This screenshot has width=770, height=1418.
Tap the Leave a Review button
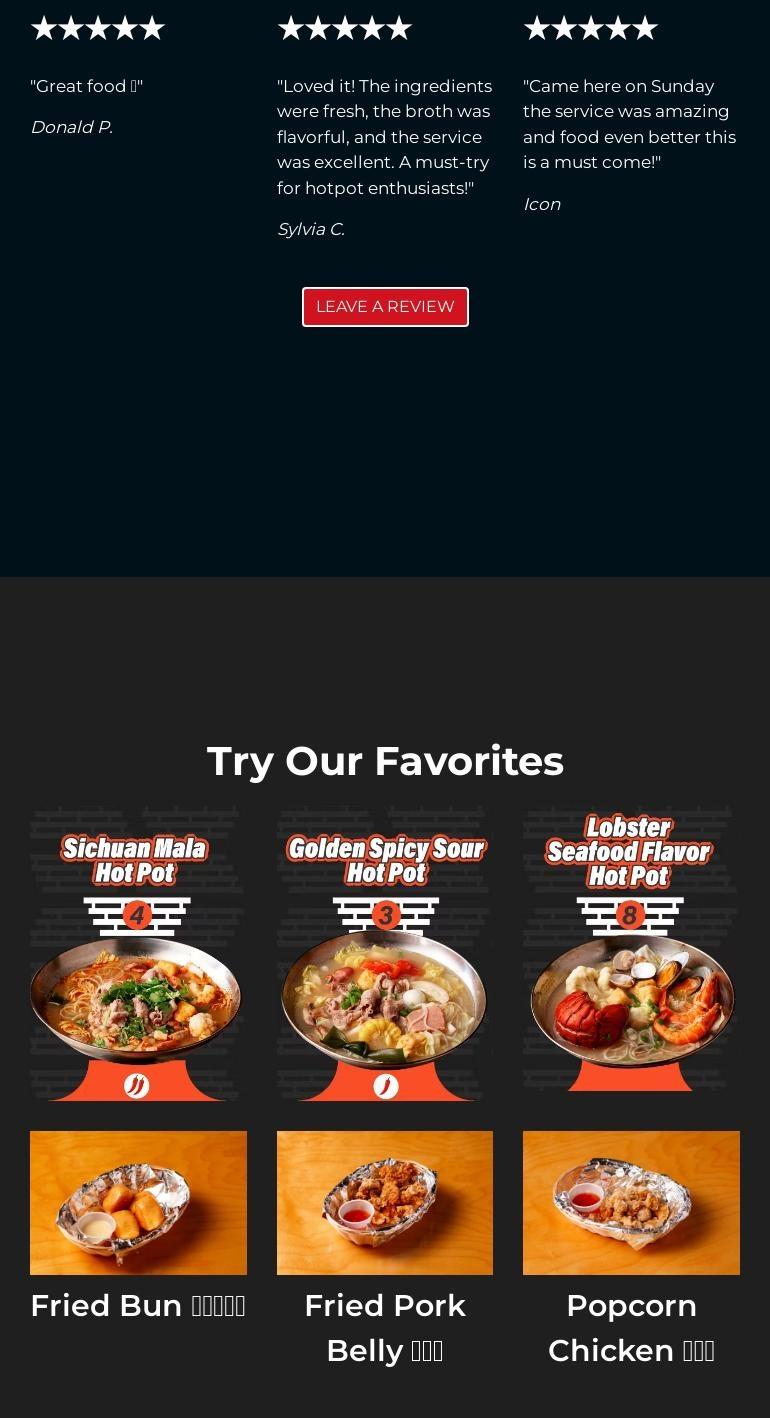[385, 307]
